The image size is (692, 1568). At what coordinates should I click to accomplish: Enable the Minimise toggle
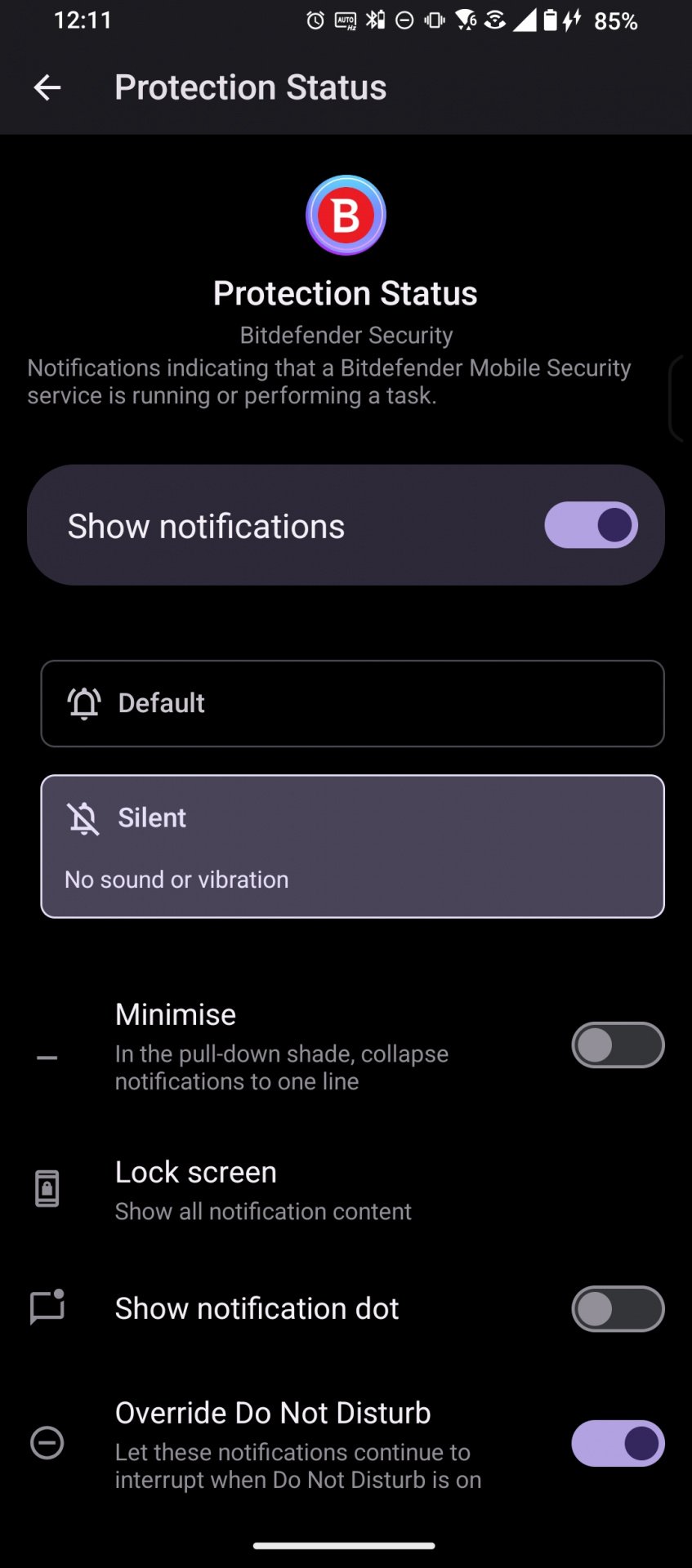[x=618, y=1045]
